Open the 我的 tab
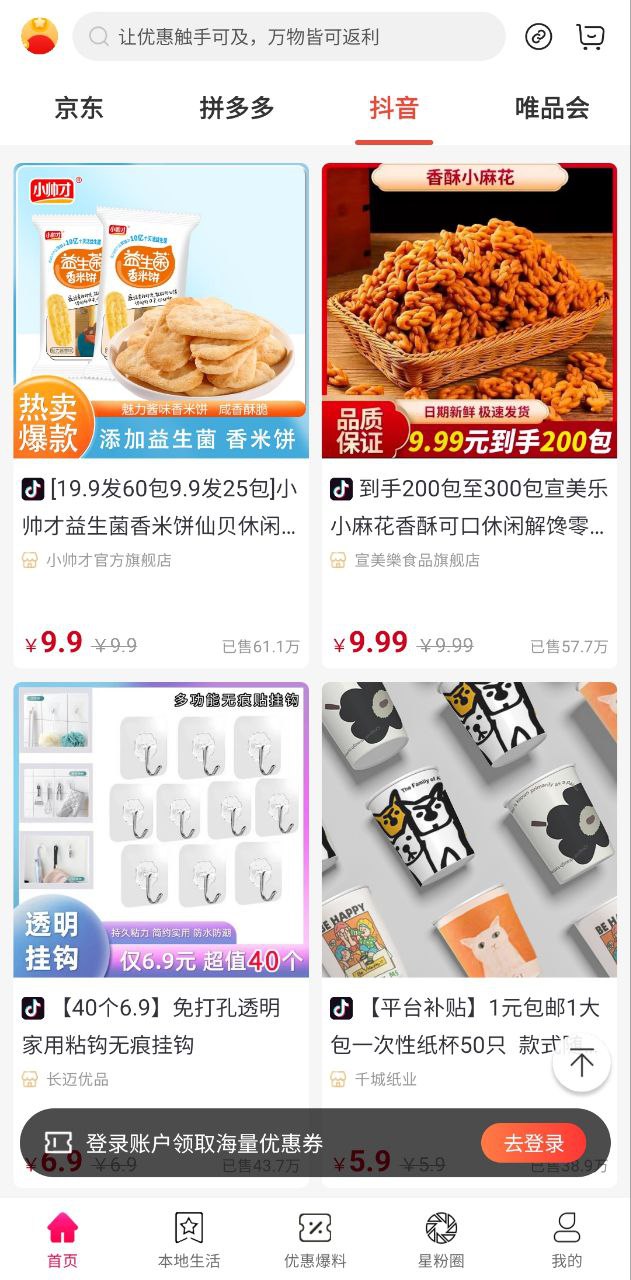The image size is (631, 1280). (x=567, y=1240)
